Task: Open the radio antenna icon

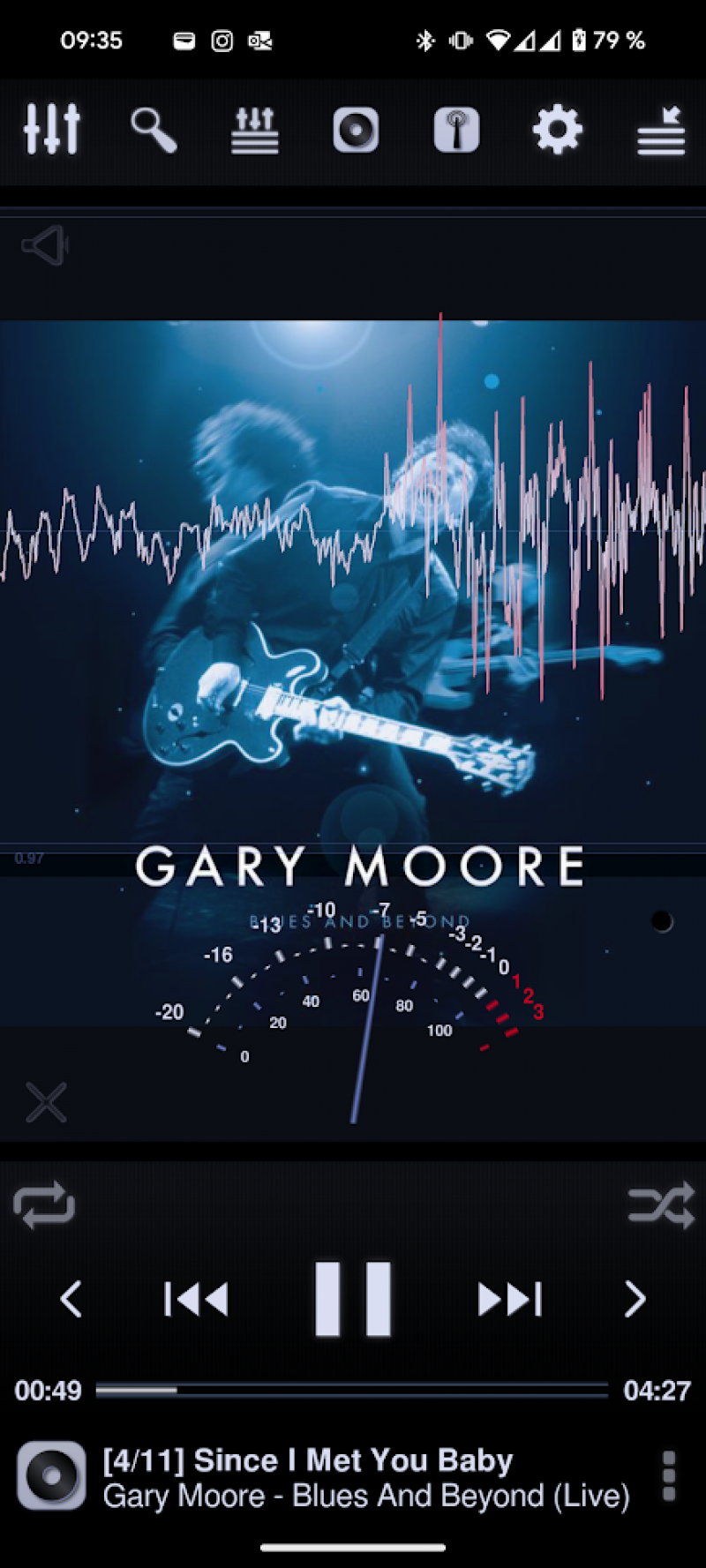Action: point(456,131)
